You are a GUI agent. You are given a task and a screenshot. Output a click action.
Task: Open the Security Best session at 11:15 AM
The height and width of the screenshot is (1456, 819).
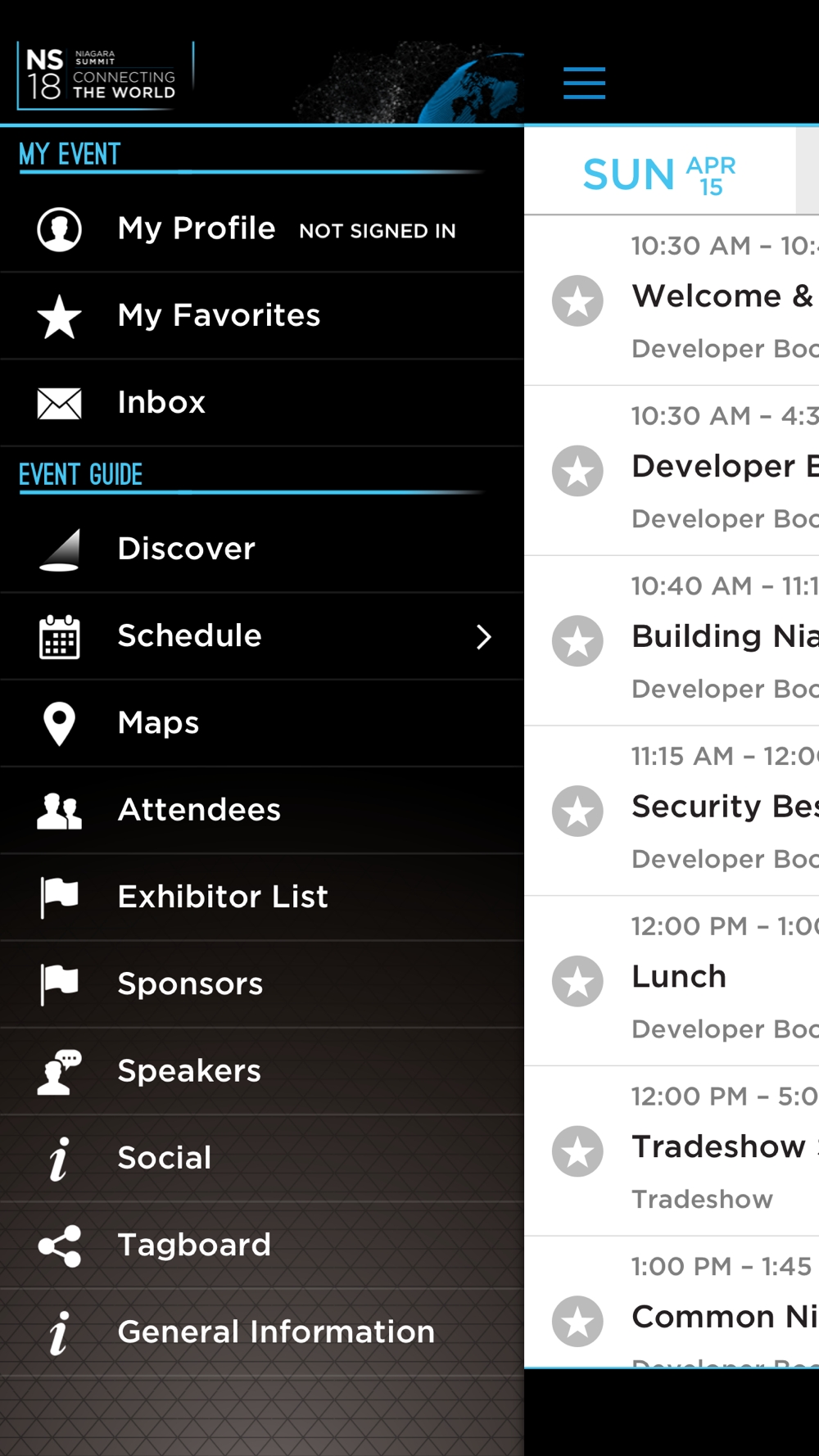tap(672, 811)
